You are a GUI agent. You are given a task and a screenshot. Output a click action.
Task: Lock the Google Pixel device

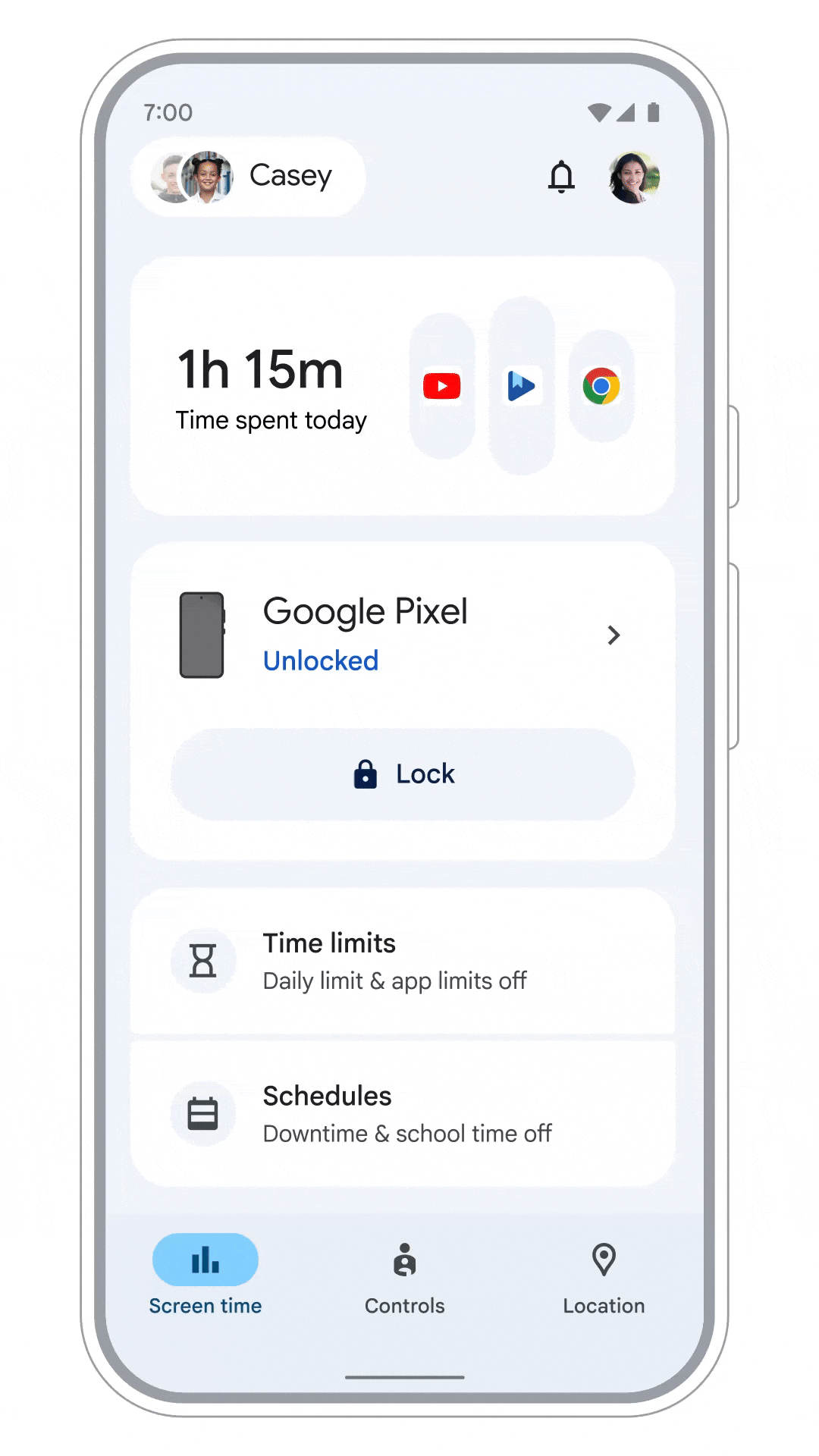point(403,774)
